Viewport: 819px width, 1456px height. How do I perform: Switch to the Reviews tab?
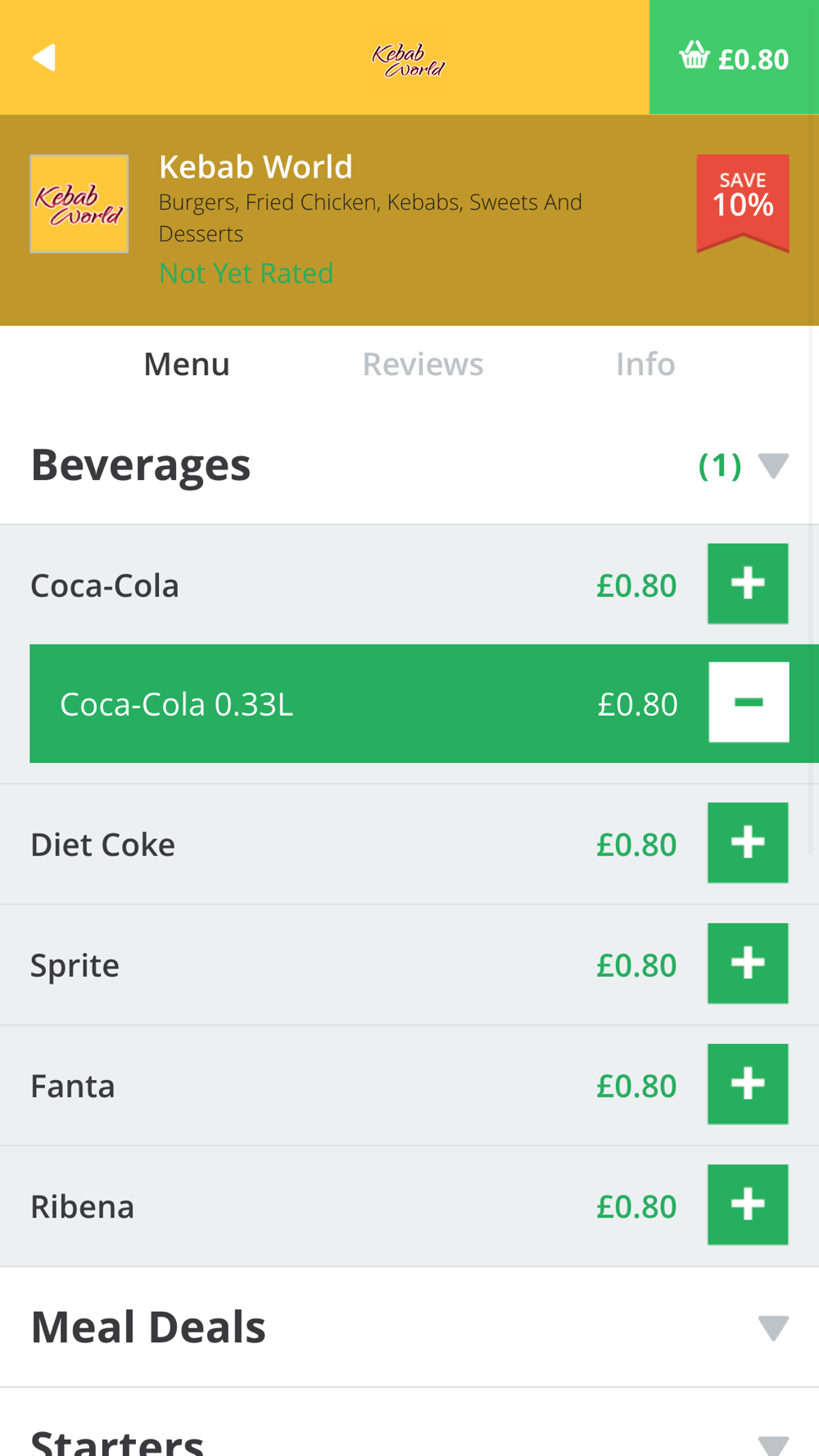[x=423, y=364]
